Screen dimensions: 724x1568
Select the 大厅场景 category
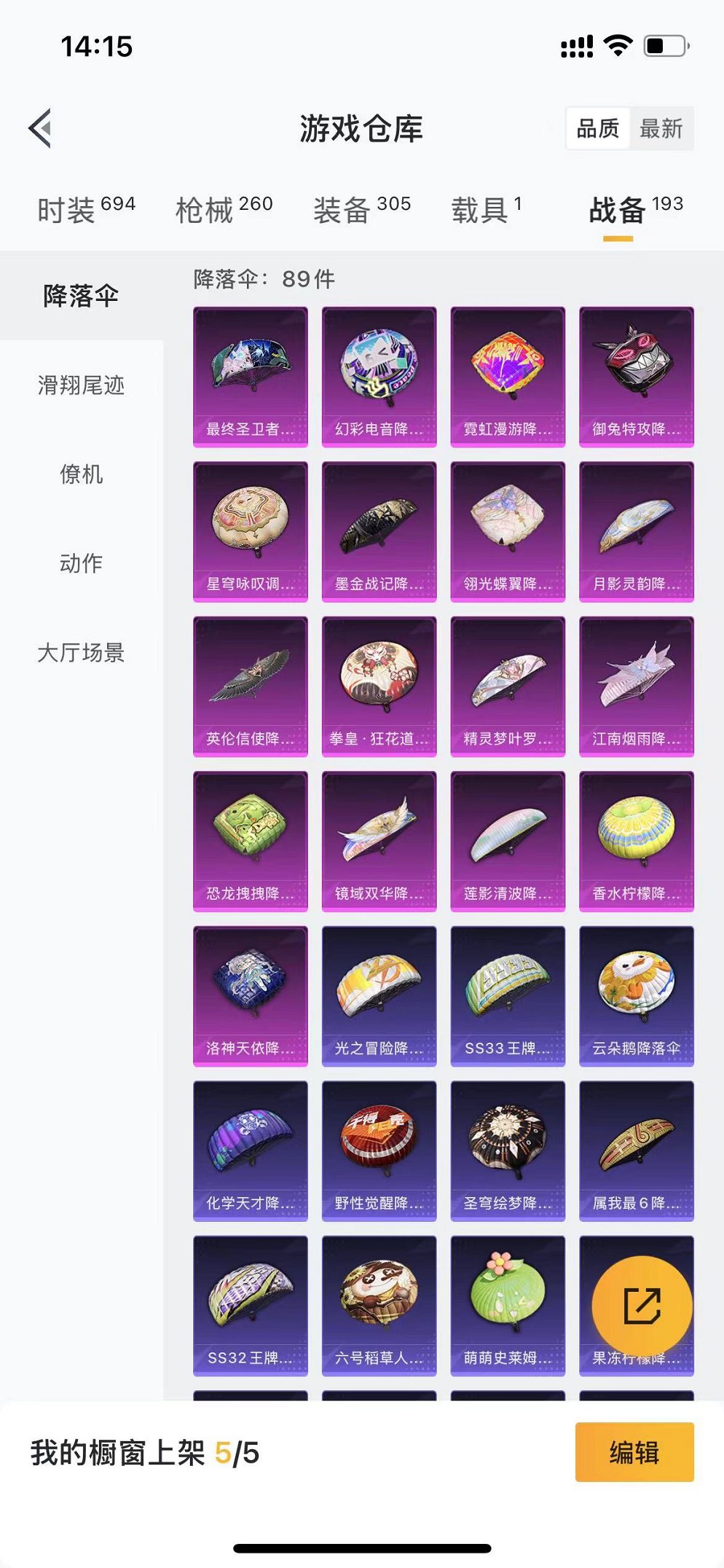coord(81,652)
